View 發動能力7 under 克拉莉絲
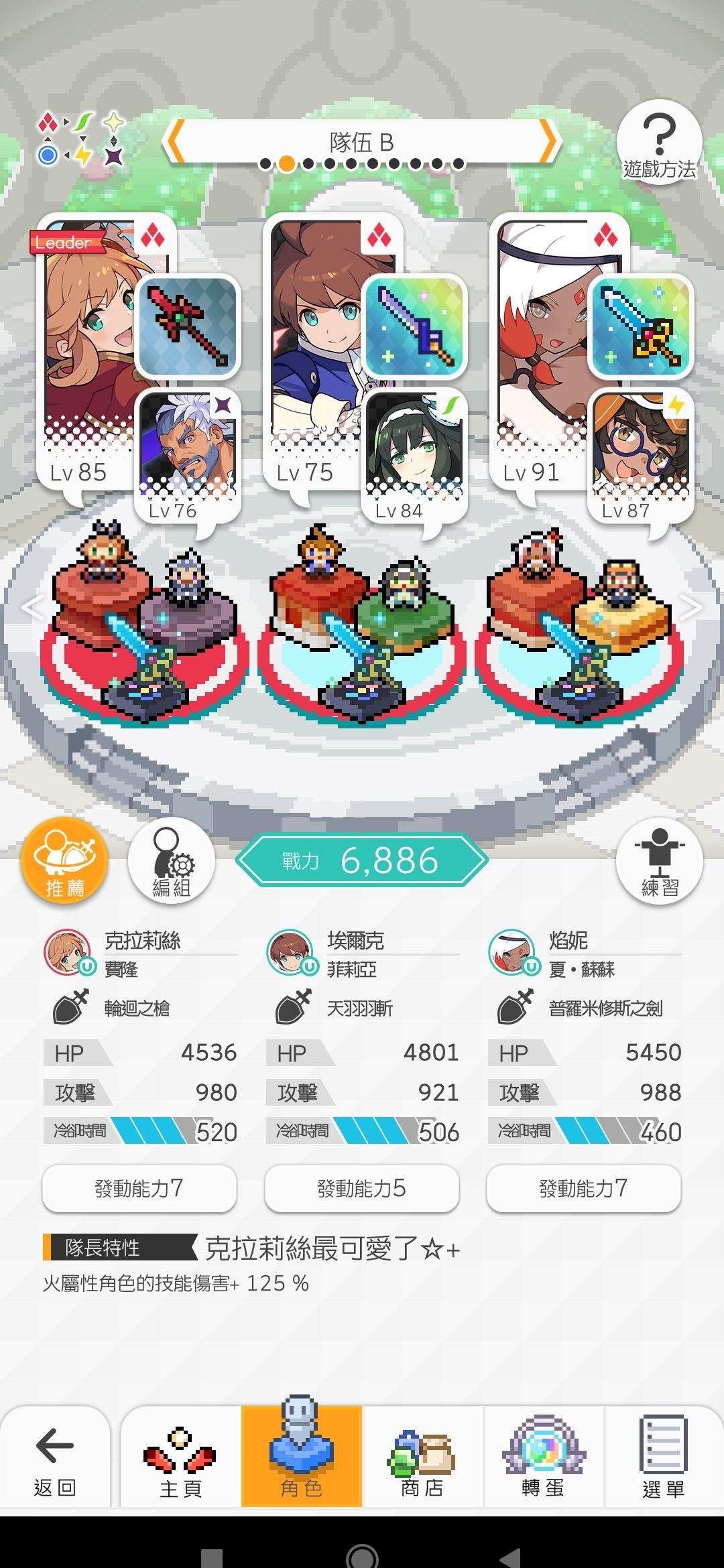Viewport: 724px width, 1568px height. pos(139,1189)
